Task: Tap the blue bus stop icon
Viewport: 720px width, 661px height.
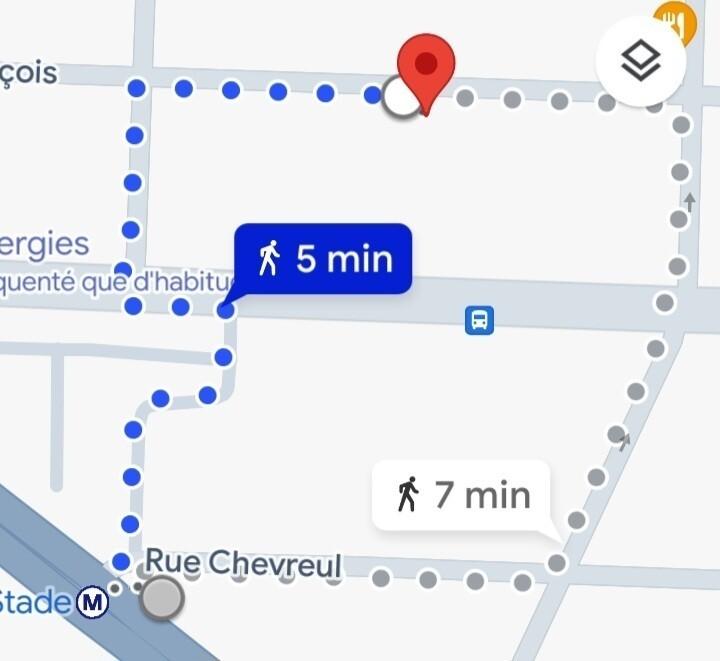Action: 480,320
